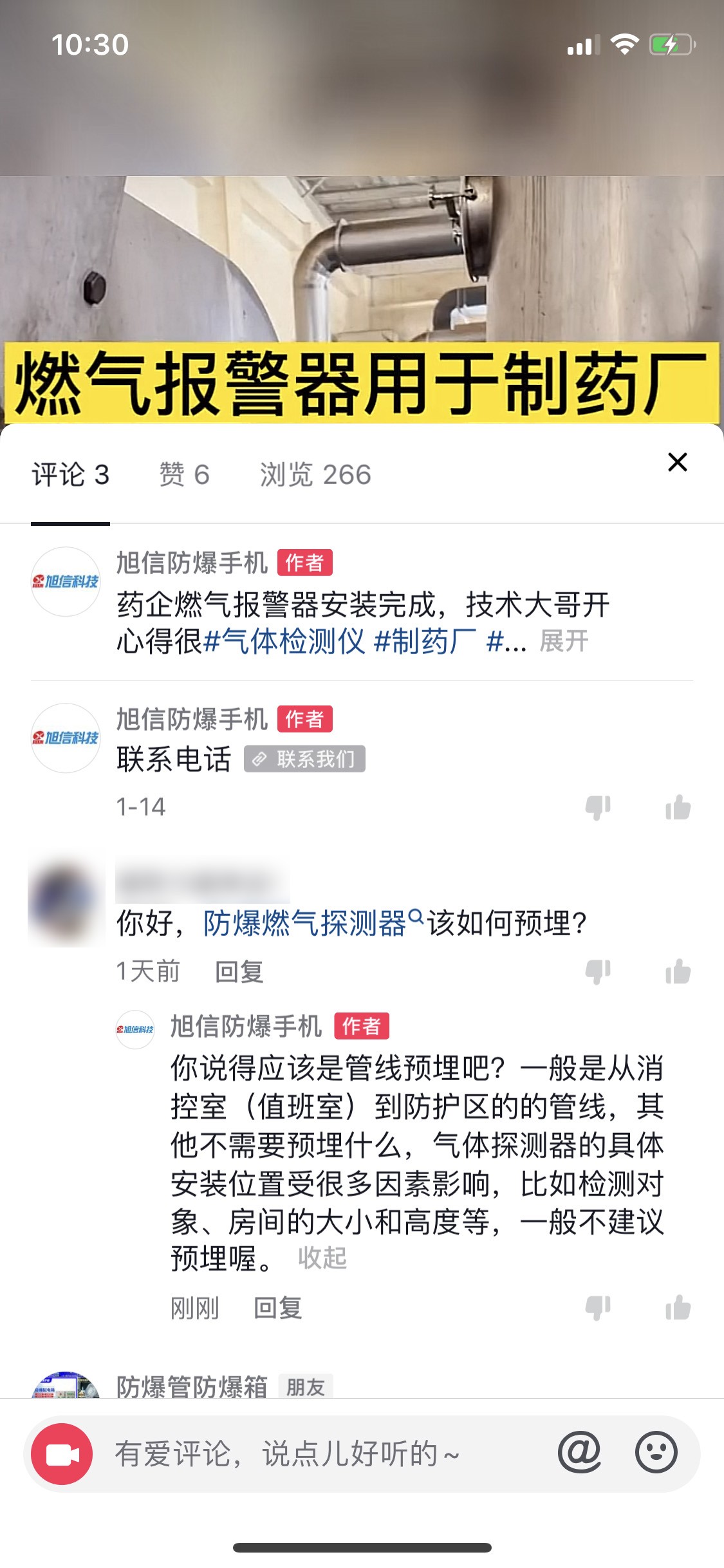Expand the author's caption with 展开
The height and width of the screenshot is (1568, 724).
tap(564, 641)
